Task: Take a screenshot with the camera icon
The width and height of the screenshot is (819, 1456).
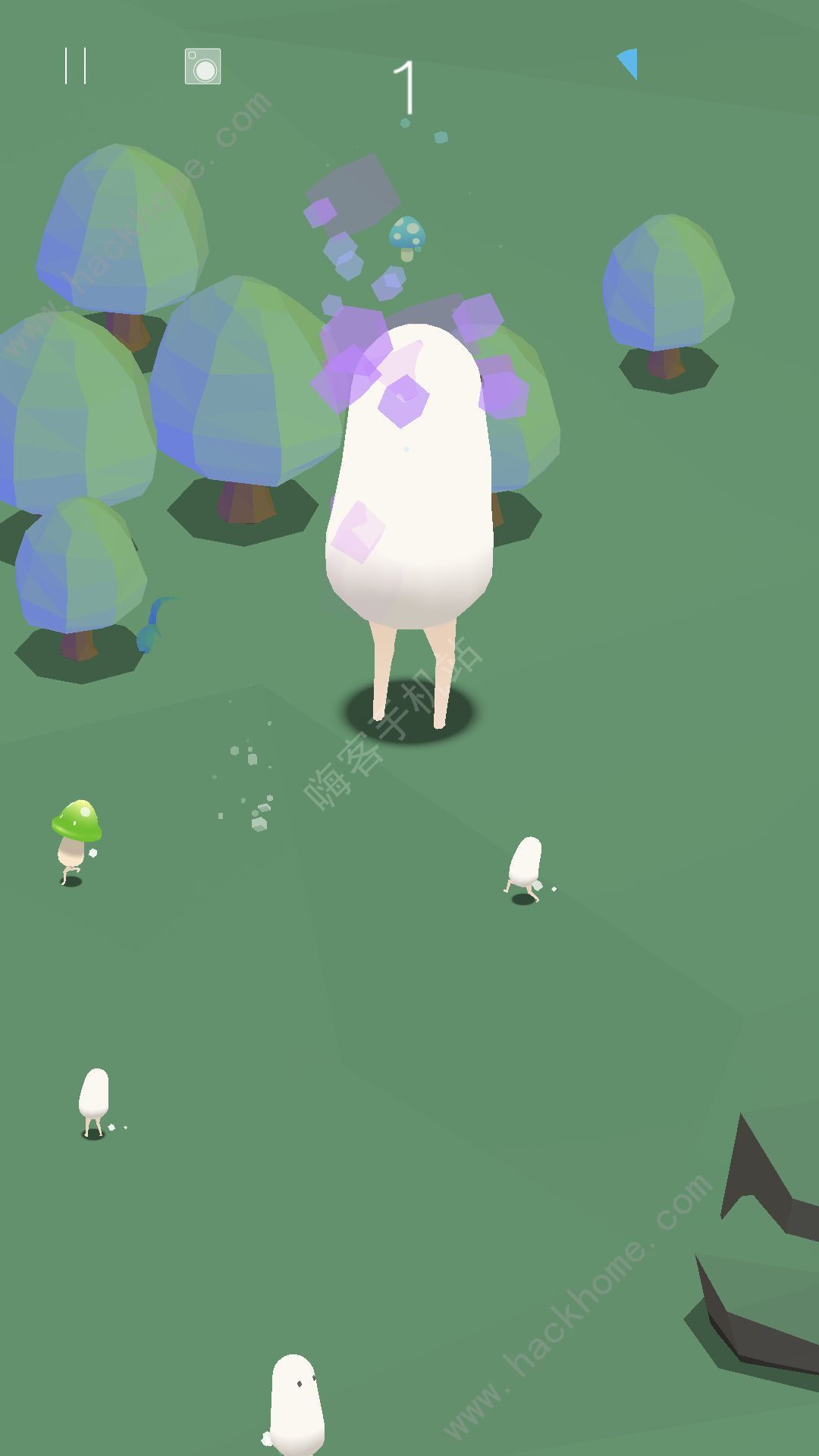Action: tap(202, 66)
